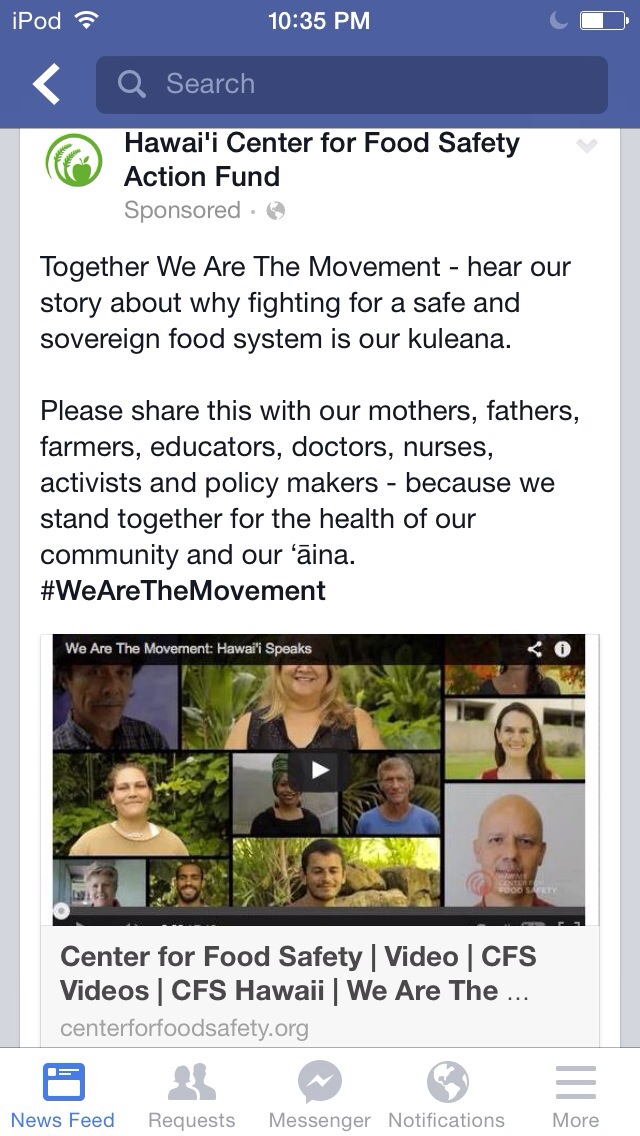640x1136 pixels.
Task: Open the centerforfoodsafety.org link card
Action: 319,990
